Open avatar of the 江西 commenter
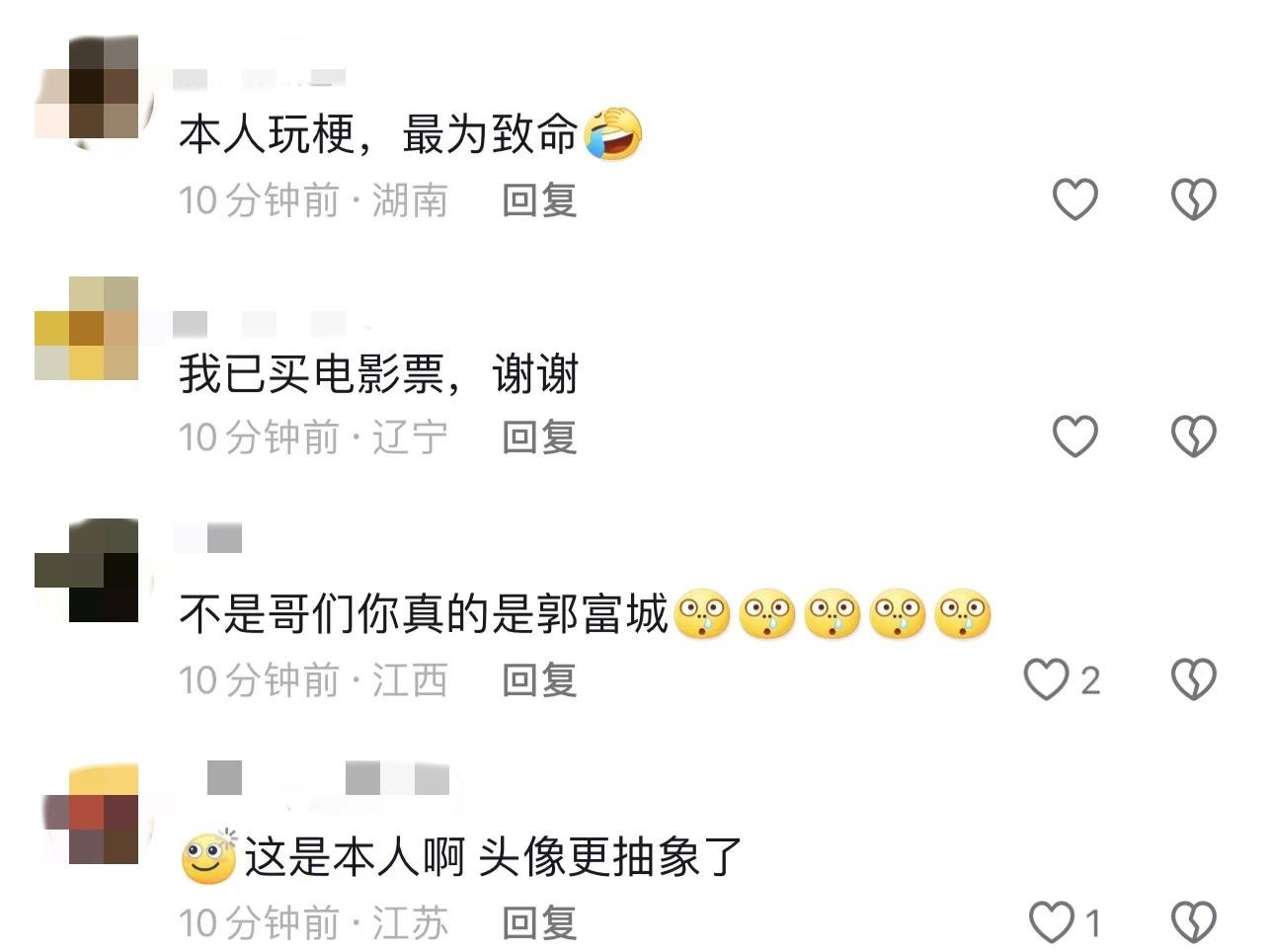This screenshot has height=952, width=1268. (x=87, y=571)
